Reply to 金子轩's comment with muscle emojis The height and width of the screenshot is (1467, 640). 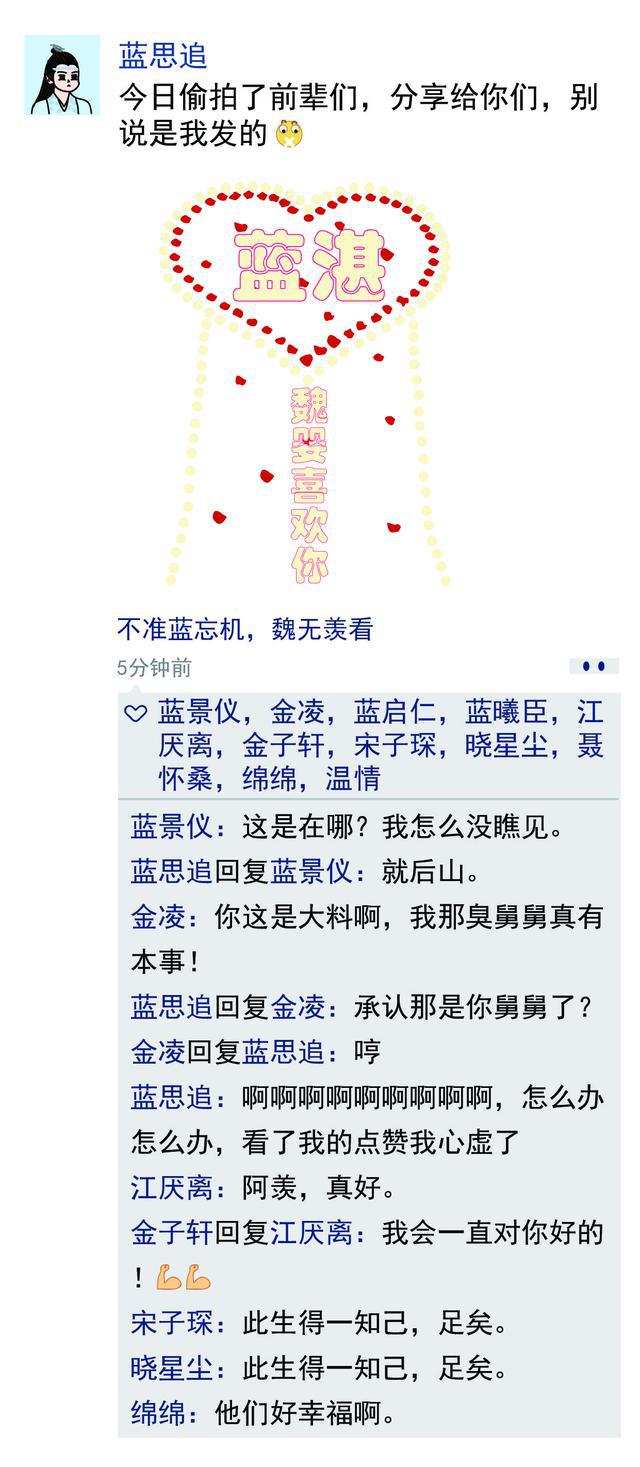click(367, 1254)
